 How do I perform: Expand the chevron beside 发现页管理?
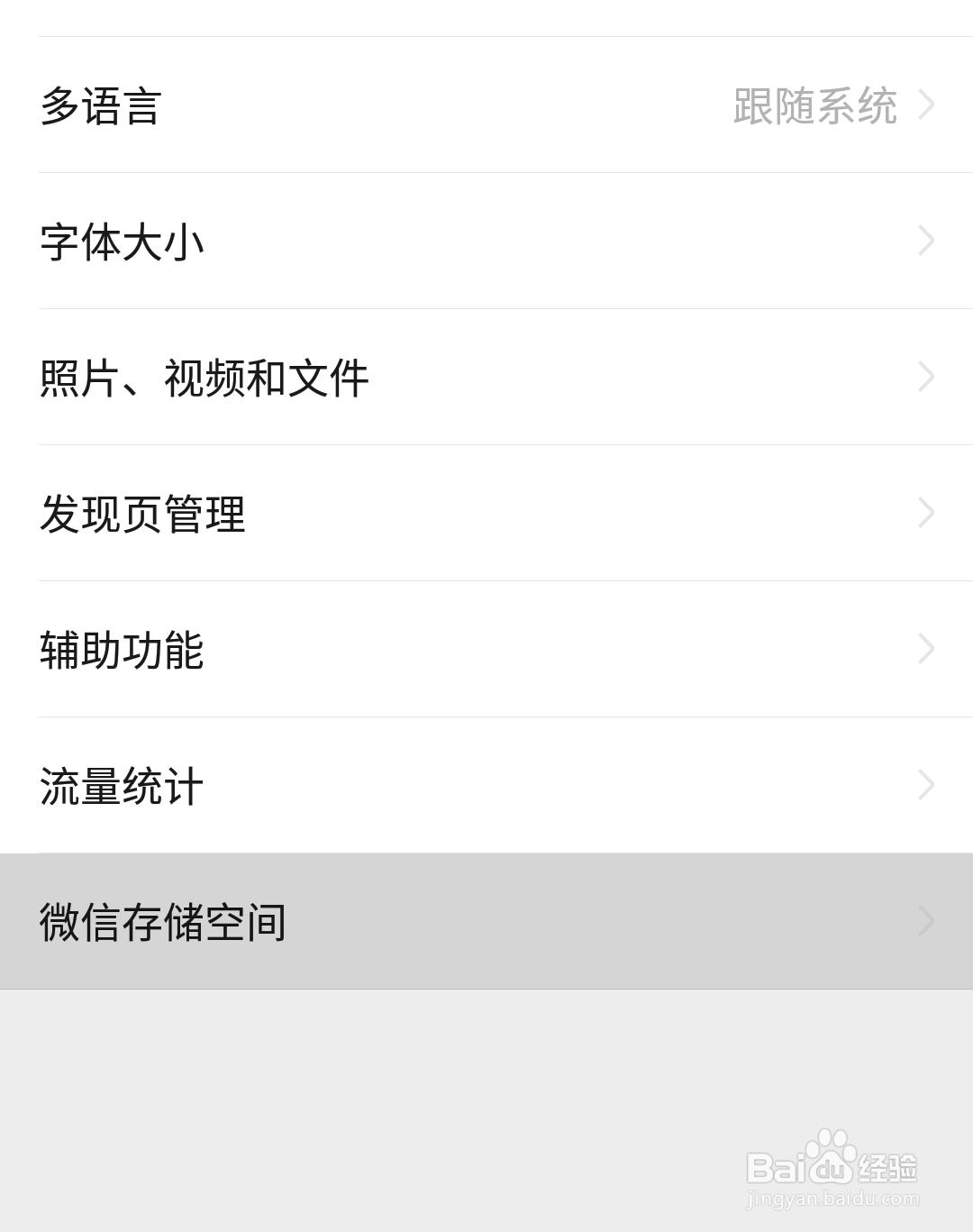(927, 513)
